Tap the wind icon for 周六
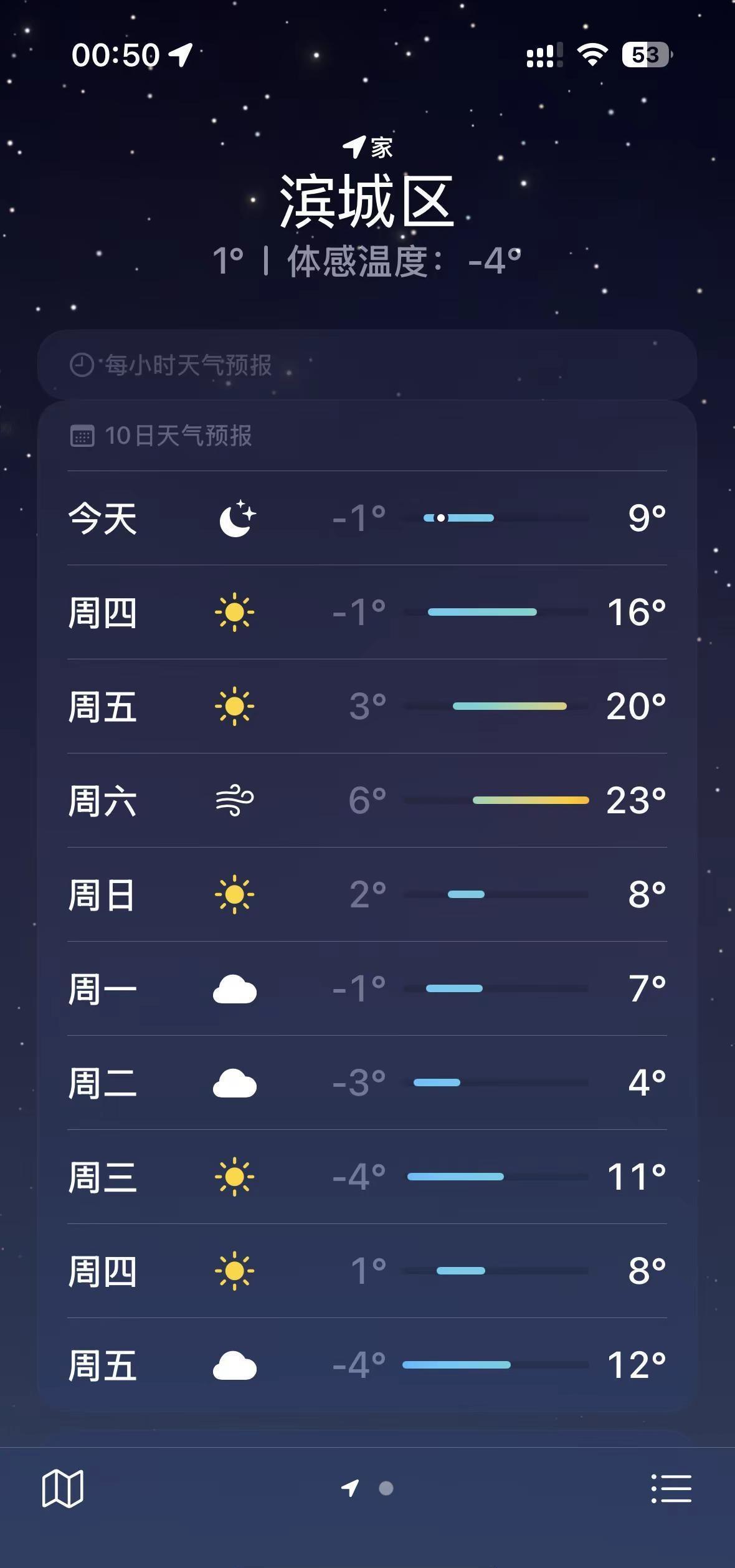735x1568 pixels. [x=237, y=801]
